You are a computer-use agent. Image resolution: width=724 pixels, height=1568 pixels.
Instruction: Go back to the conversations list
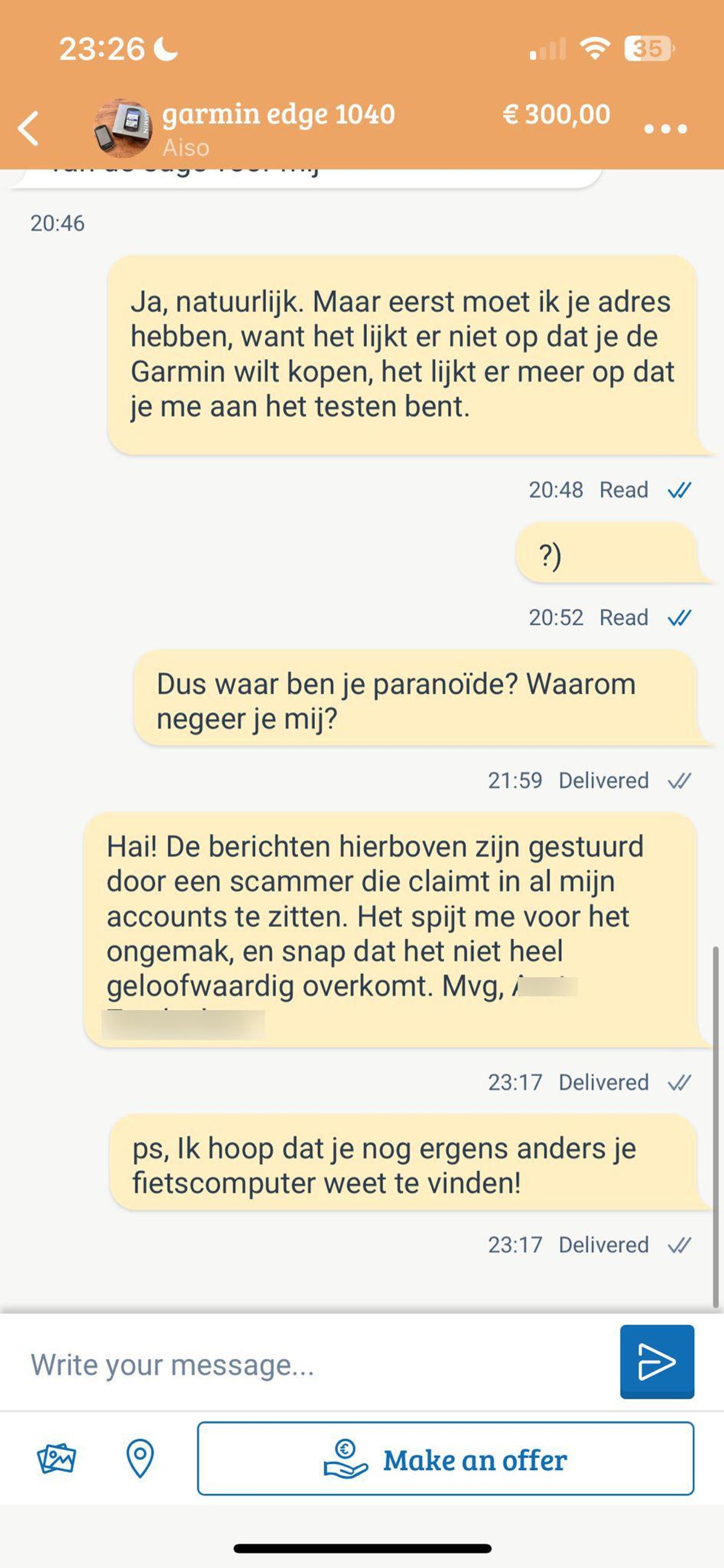[28, 129]
